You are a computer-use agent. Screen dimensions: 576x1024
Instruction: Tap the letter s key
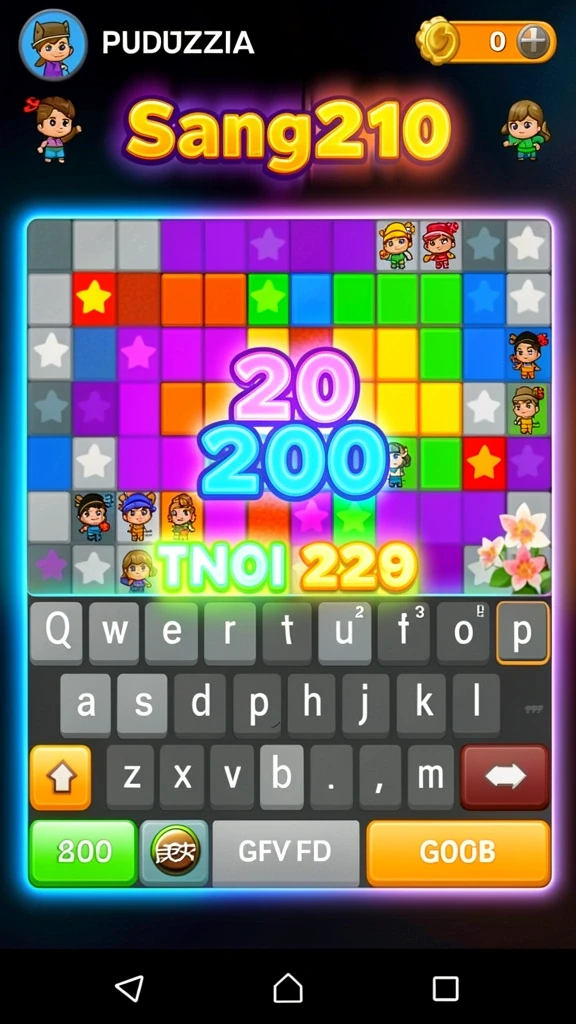[142, 705]
